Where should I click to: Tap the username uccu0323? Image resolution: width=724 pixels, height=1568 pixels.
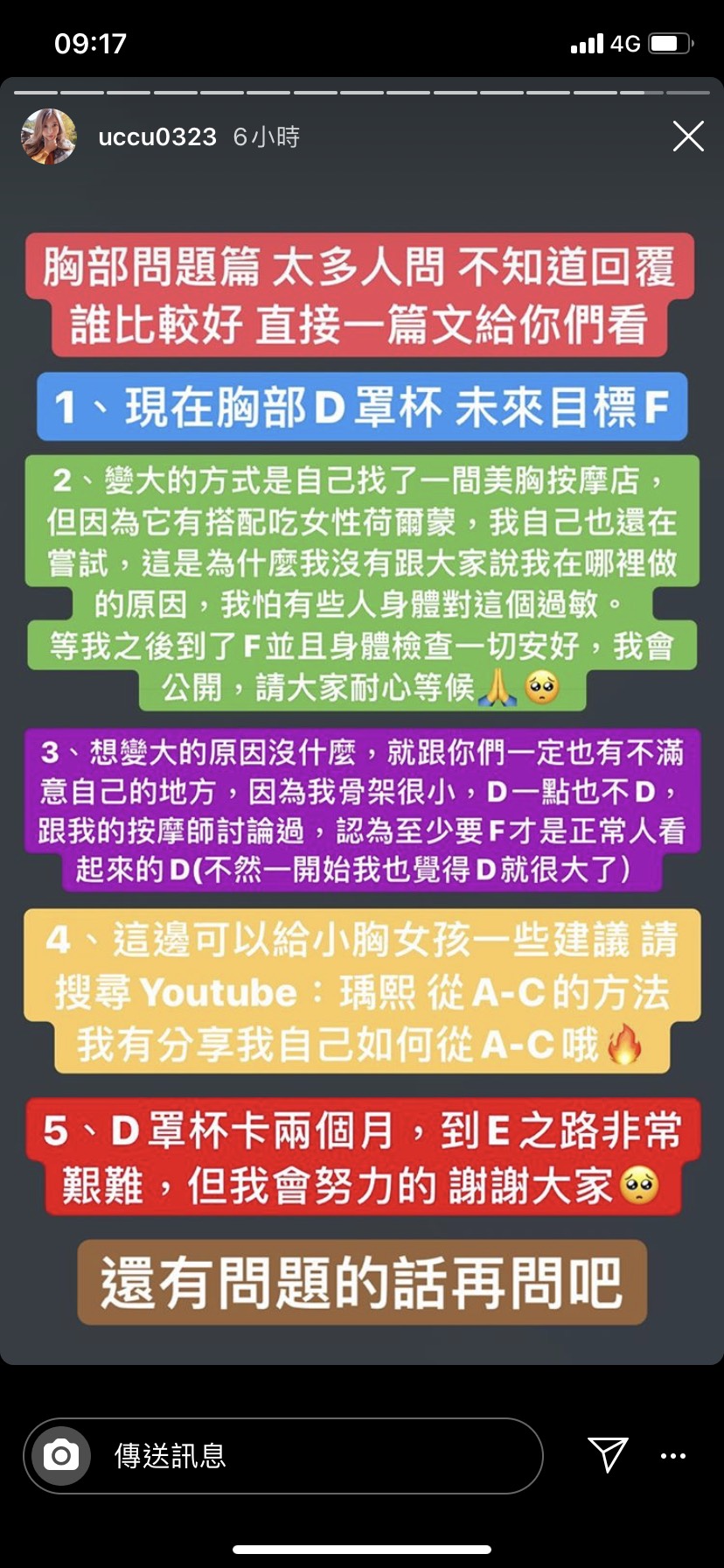pos(157,137)
